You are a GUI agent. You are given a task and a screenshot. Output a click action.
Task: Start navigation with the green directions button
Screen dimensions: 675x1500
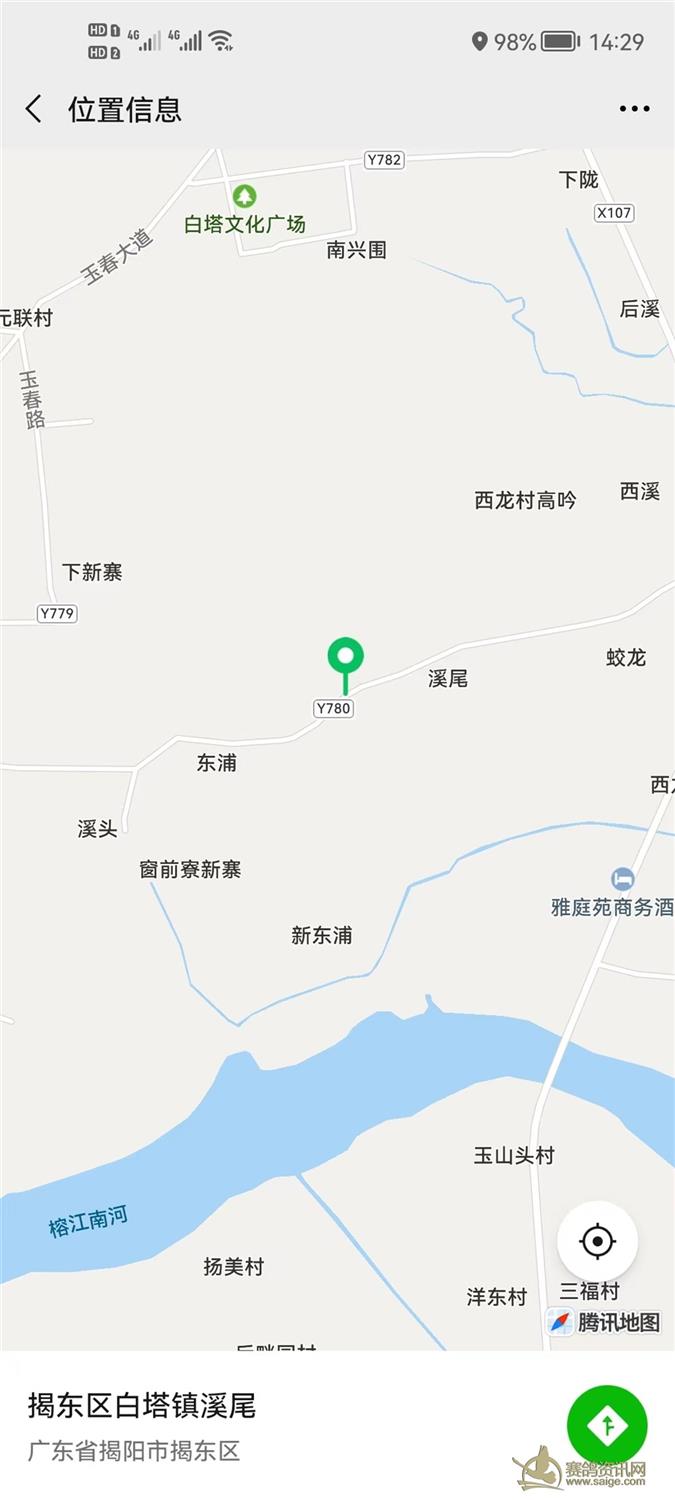point(607,1424)
